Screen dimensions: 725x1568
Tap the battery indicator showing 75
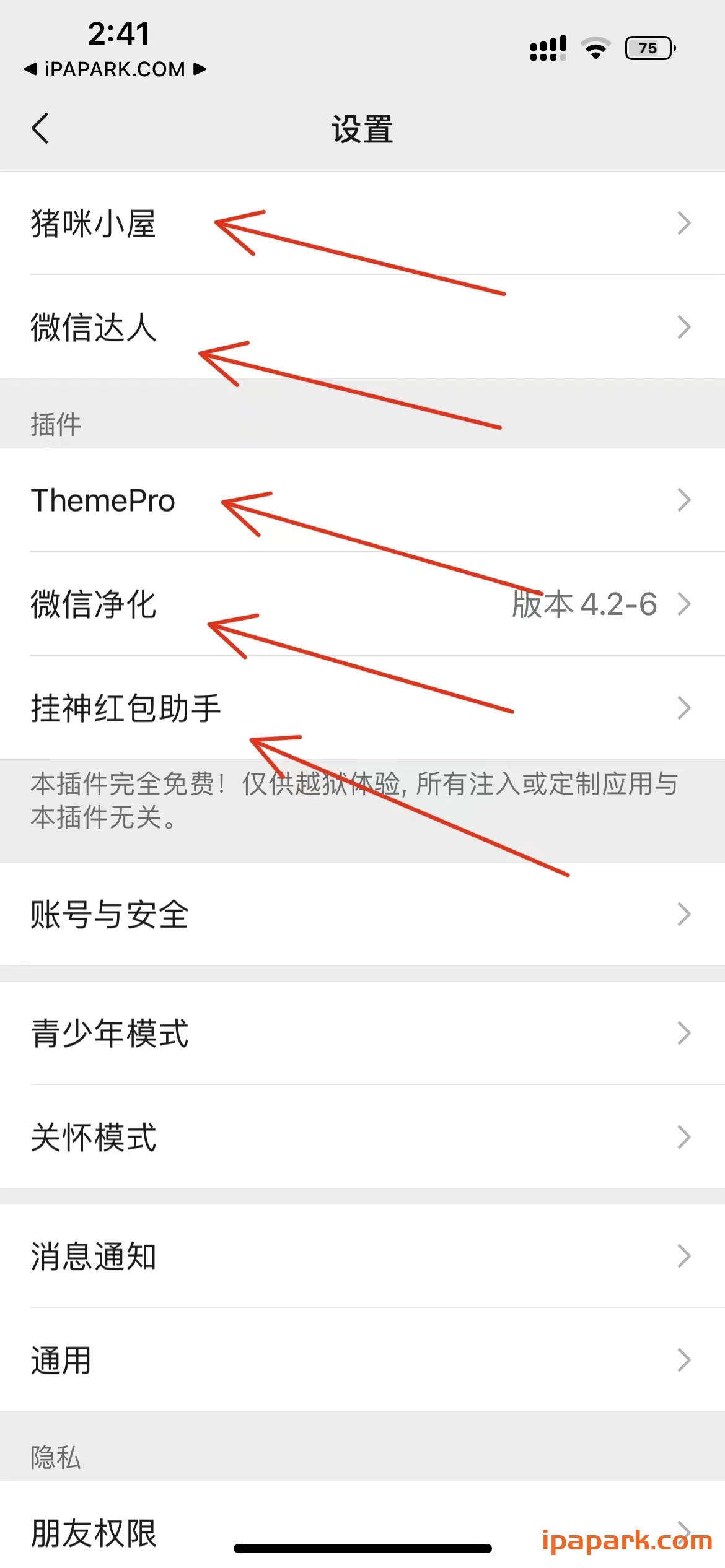click(x=648, y=47)
